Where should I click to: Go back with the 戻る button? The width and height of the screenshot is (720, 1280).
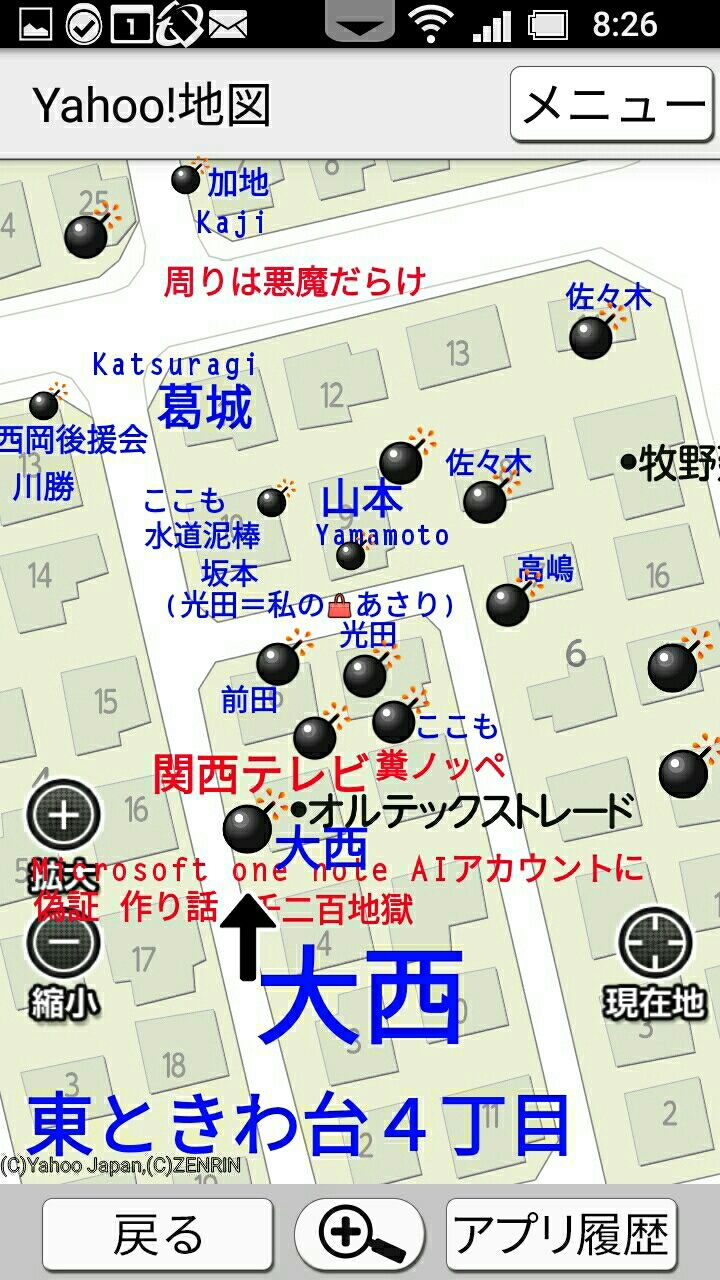(x=158, y=1235)
